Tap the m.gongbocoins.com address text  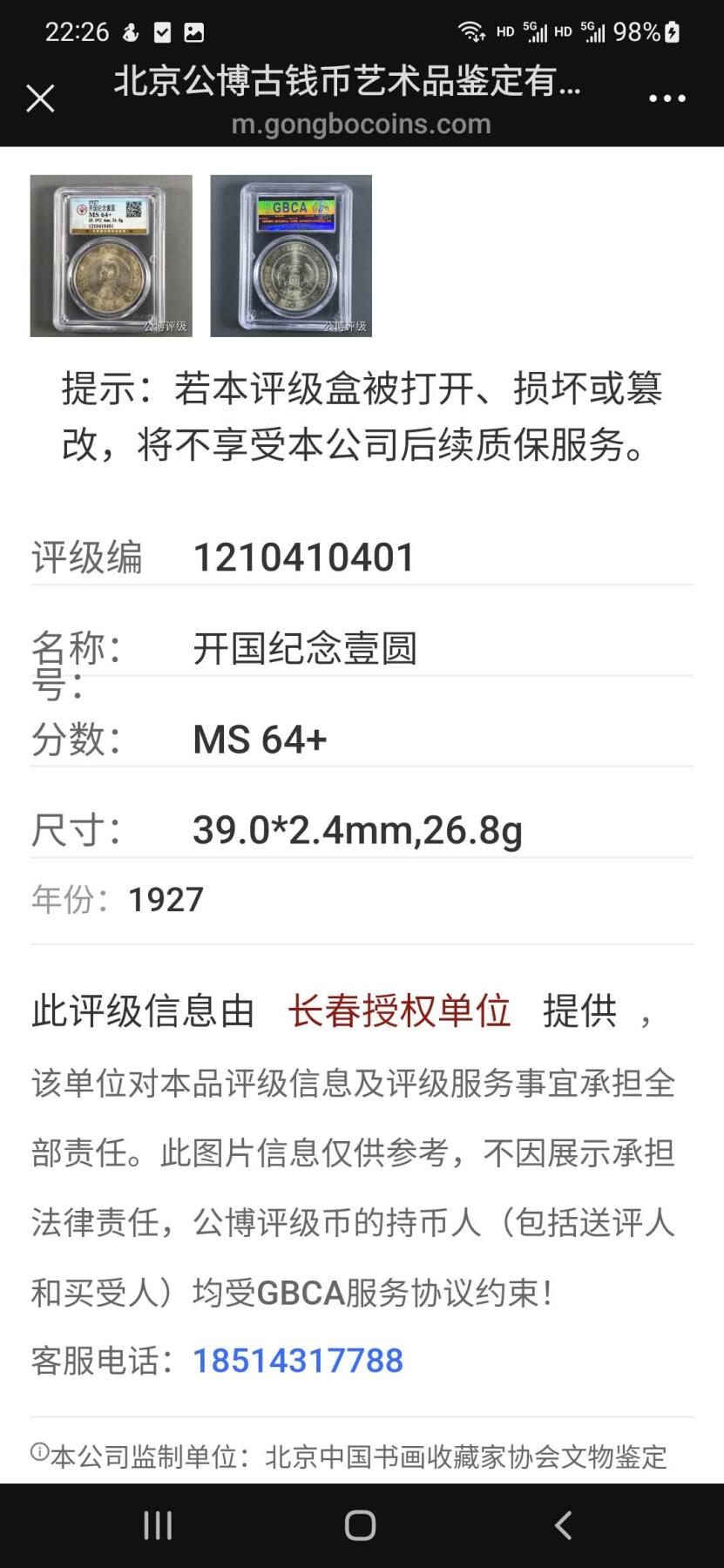362,124
